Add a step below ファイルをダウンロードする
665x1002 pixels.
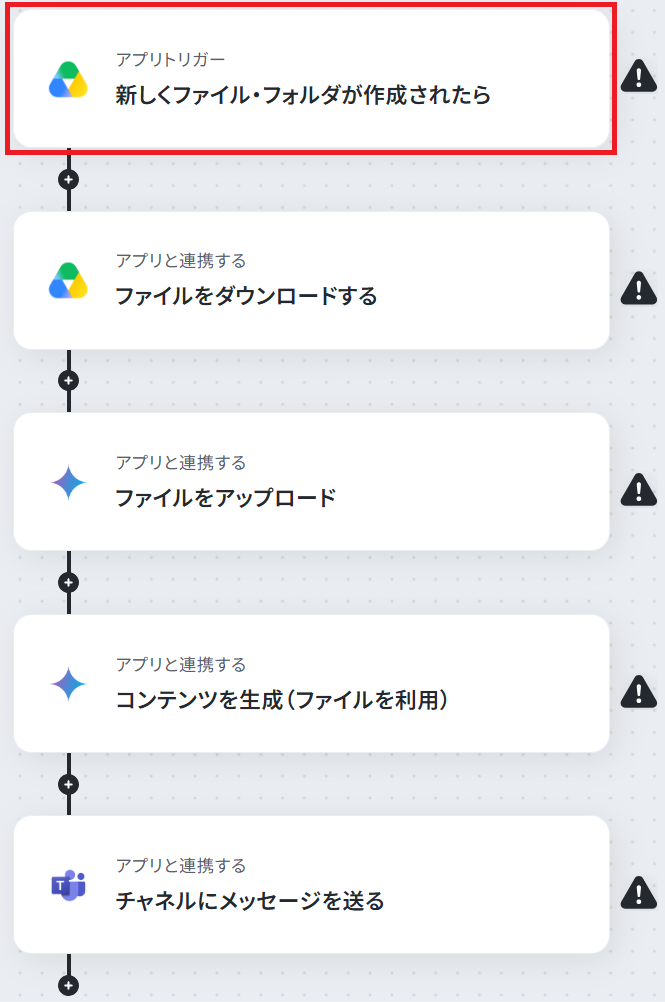(x=68, y=381)
